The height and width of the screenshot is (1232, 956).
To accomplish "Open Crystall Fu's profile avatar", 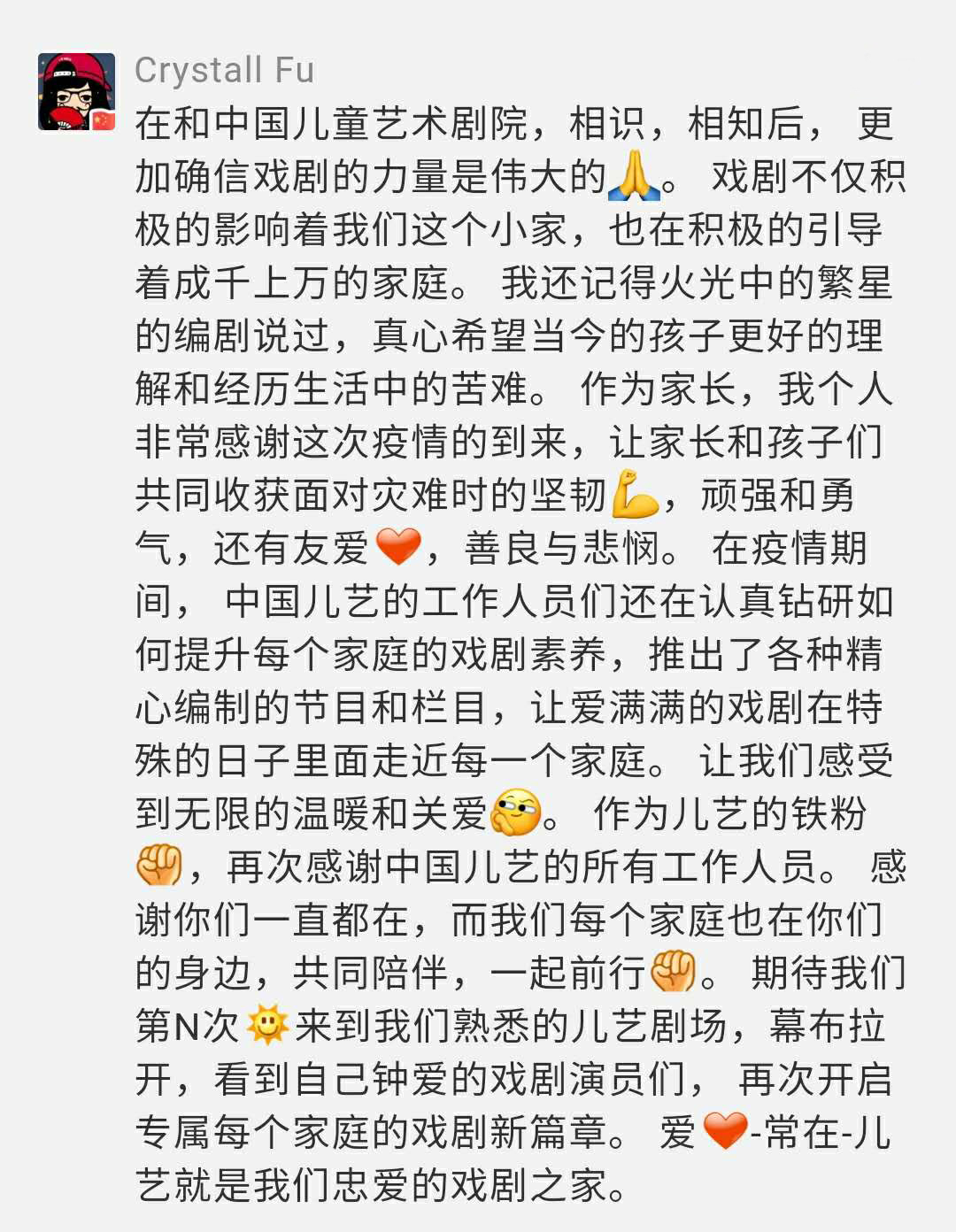I will point(76,92).
